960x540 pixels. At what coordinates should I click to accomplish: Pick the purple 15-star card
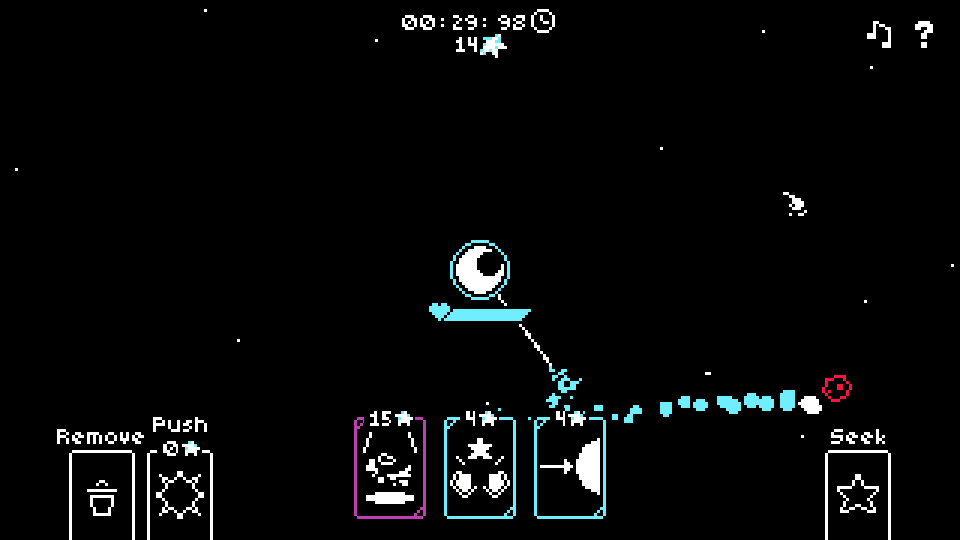click(389, 468)
